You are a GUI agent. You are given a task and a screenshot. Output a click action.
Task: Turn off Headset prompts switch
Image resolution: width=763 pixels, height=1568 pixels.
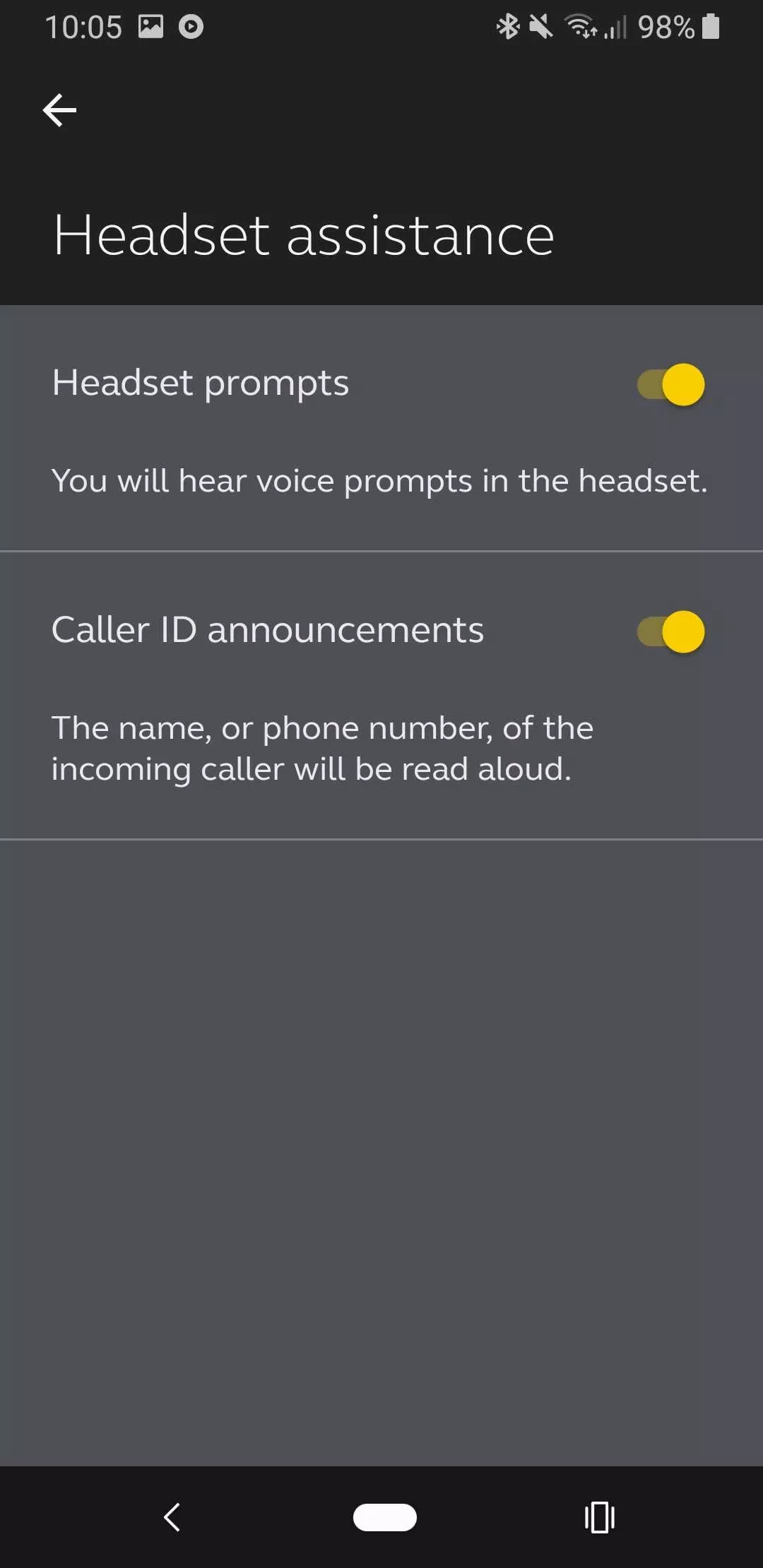(671, 385)
